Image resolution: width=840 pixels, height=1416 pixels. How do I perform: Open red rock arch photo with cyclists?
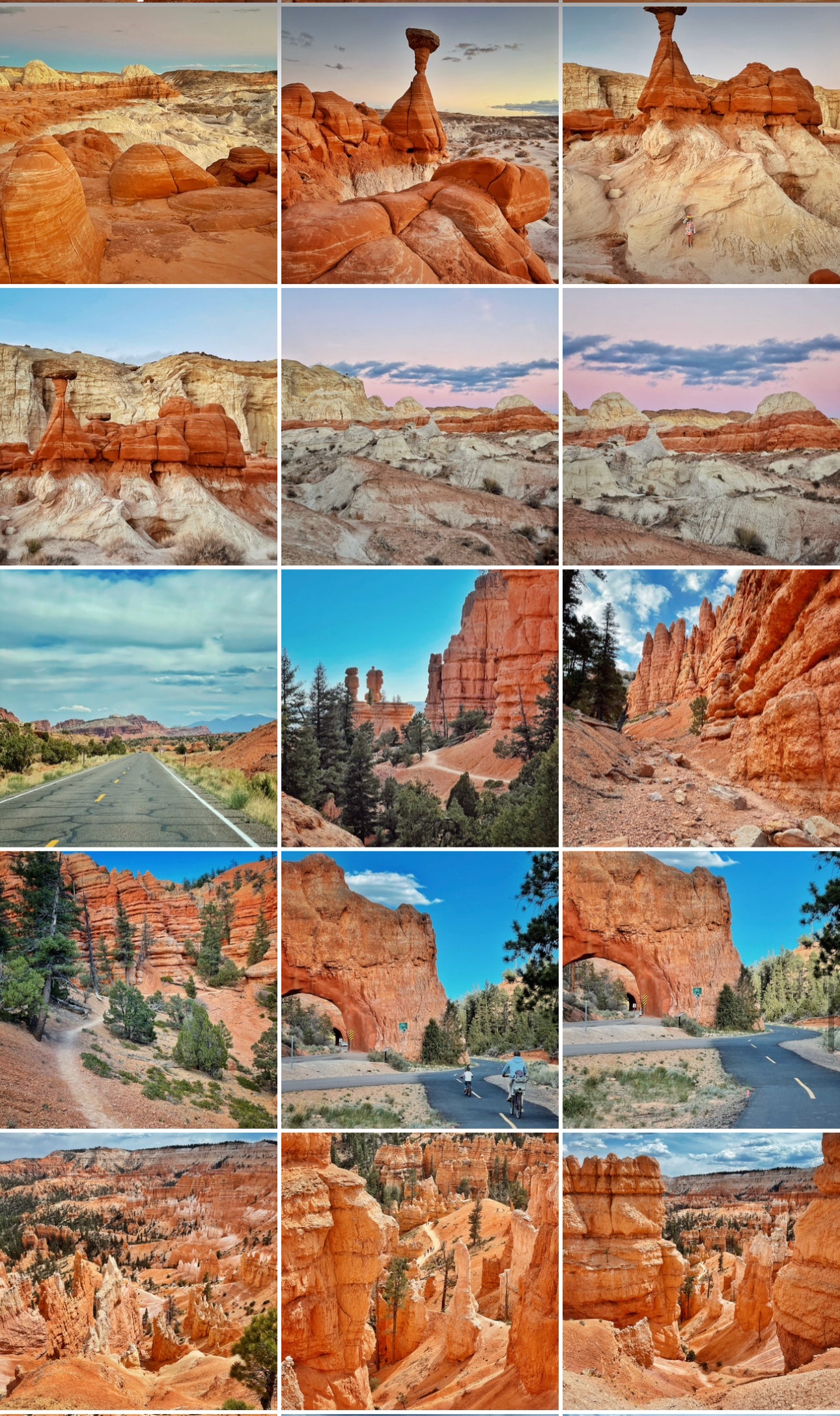[x=419, y=989]
